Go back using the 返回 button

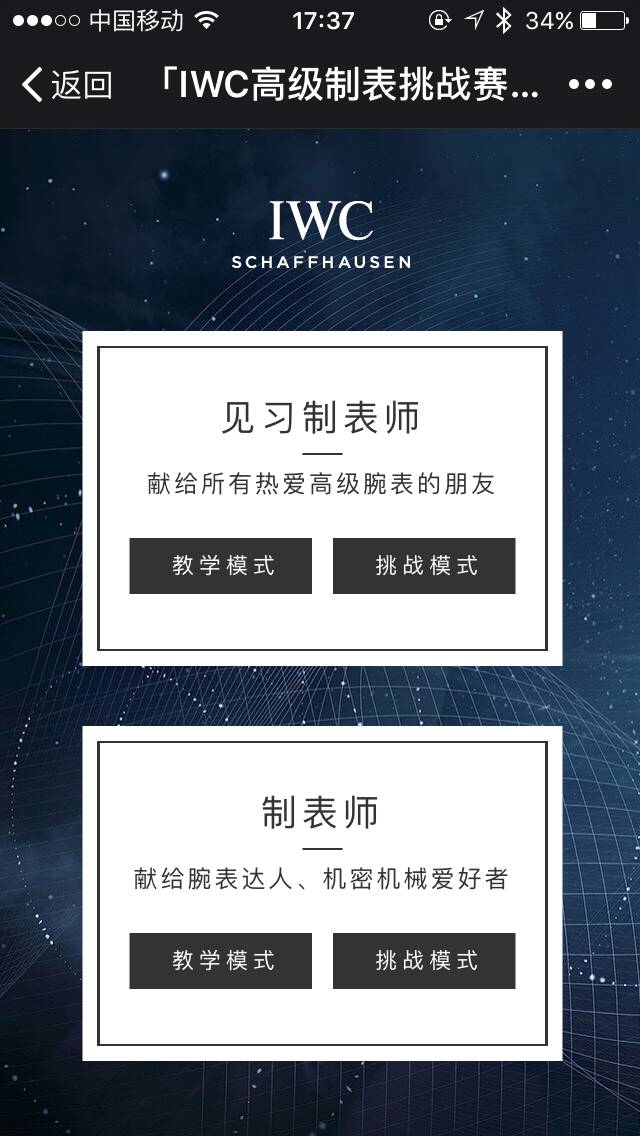click(x=66, y=85)
